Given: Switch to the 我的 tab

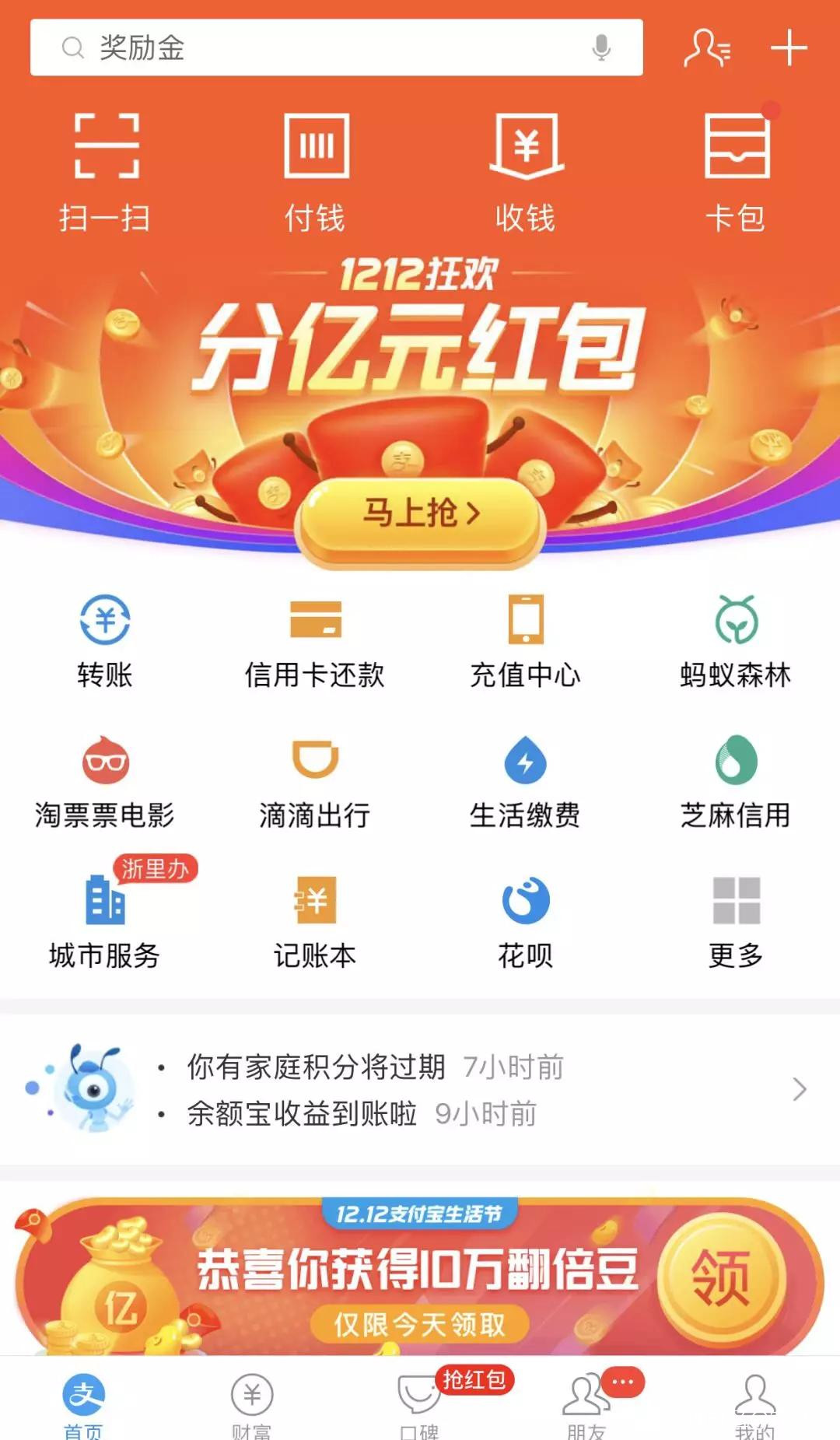Looking at the screenshot, I should tap(754, 1403).
